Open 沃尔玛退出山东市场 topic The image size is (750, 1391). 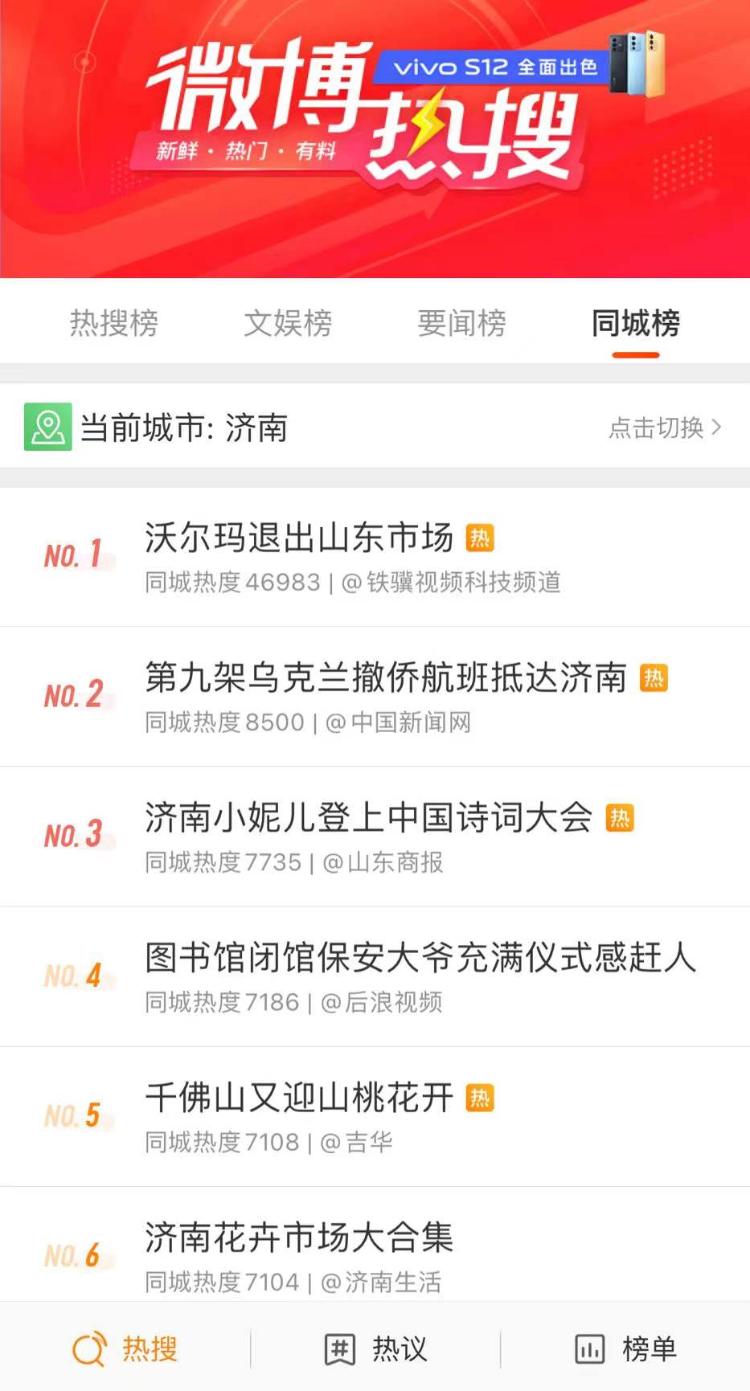coord(299,538)
